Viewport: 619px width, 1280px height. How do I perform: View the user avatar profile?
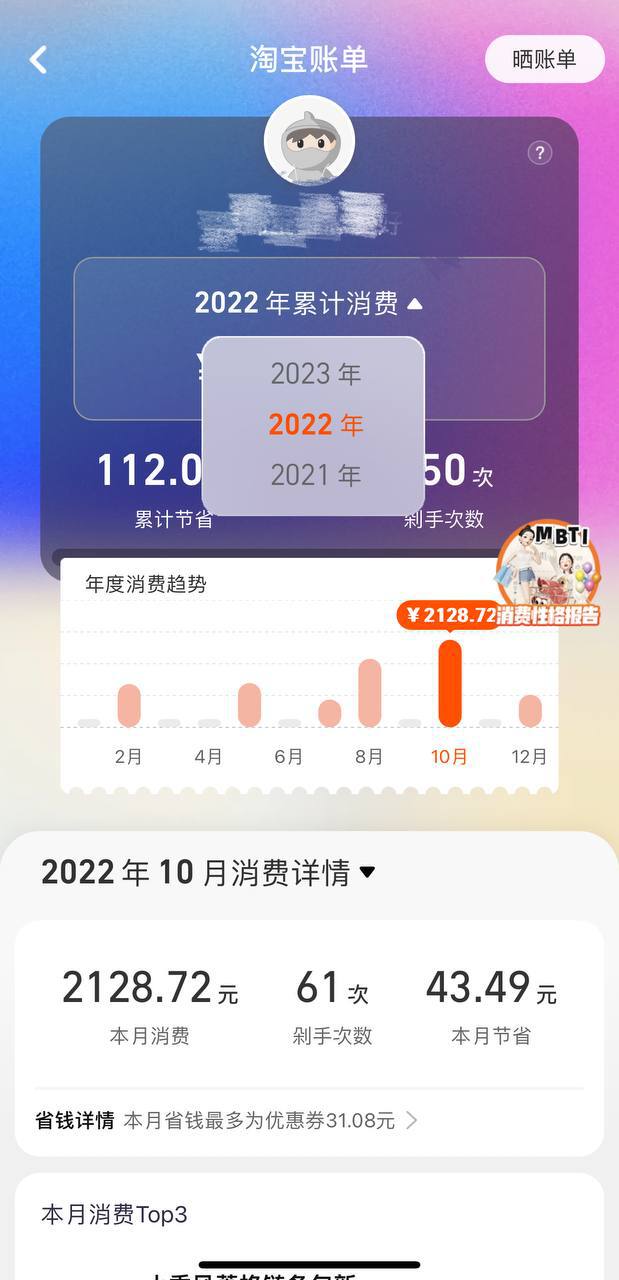[309, 141]
